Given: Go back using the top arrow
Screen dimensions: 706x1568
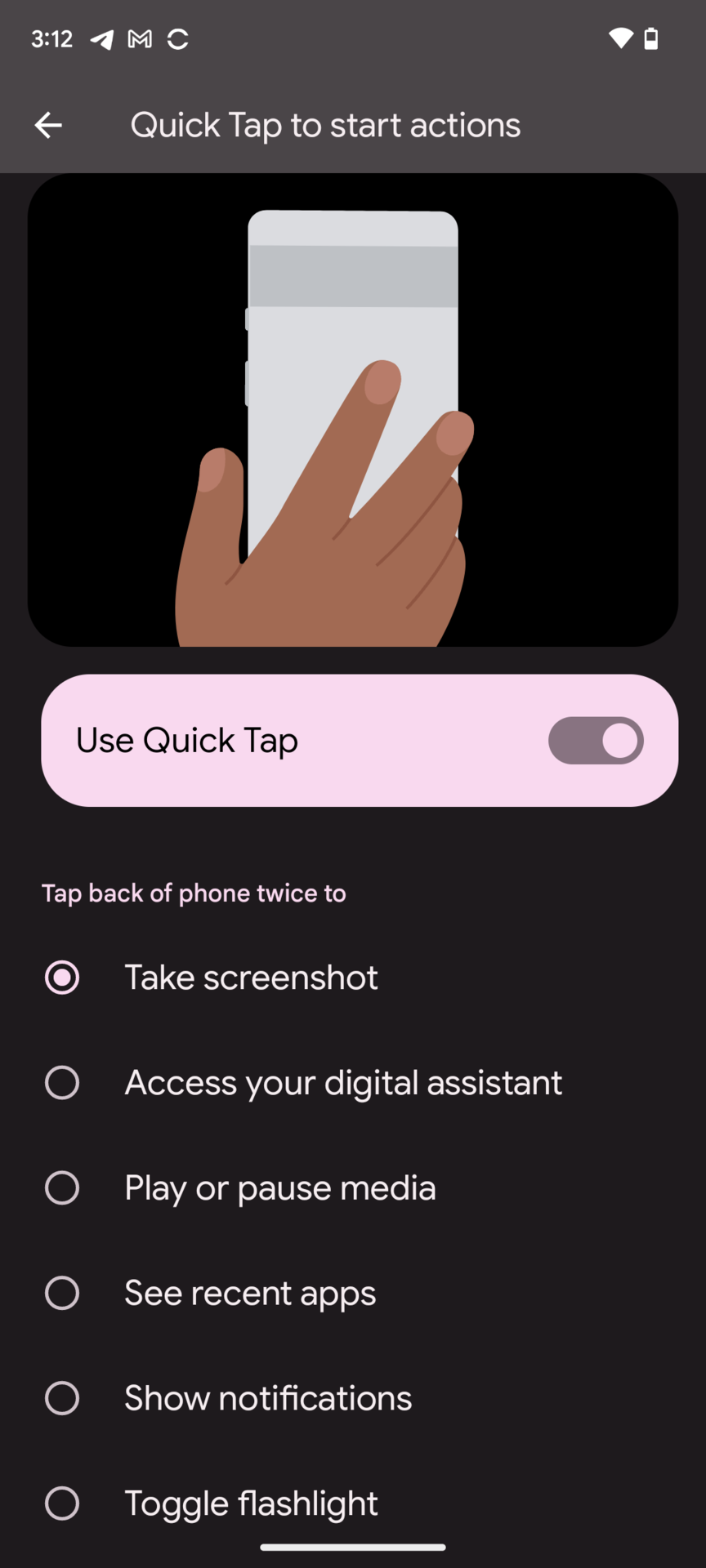Looking at the screenshot, I should pos(48,125).
